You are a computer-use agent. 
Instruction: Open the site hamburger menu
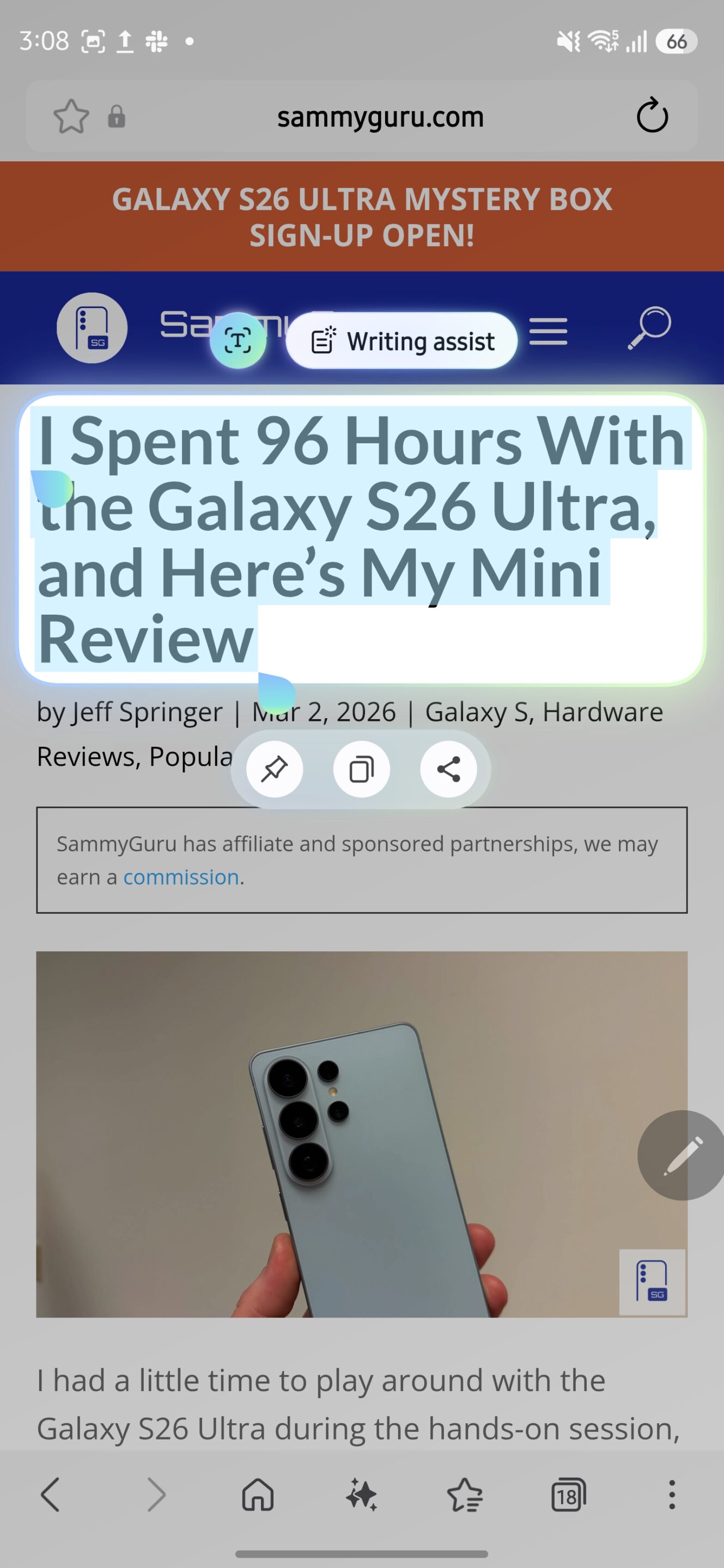click(x=548, y=331)
